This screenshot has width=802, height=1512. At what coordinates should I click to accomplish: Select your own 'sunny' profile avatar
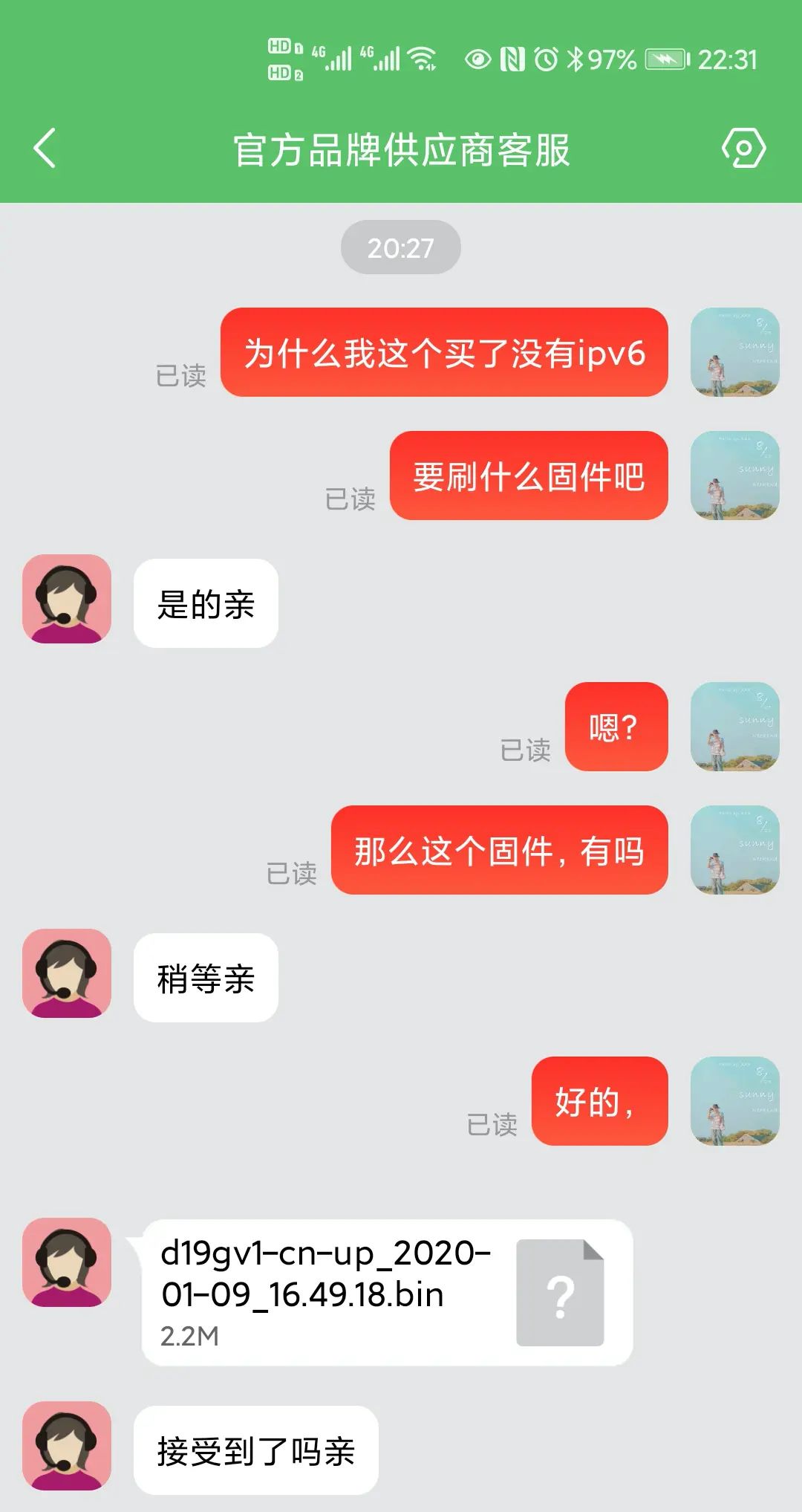click(x=734, y=354)
